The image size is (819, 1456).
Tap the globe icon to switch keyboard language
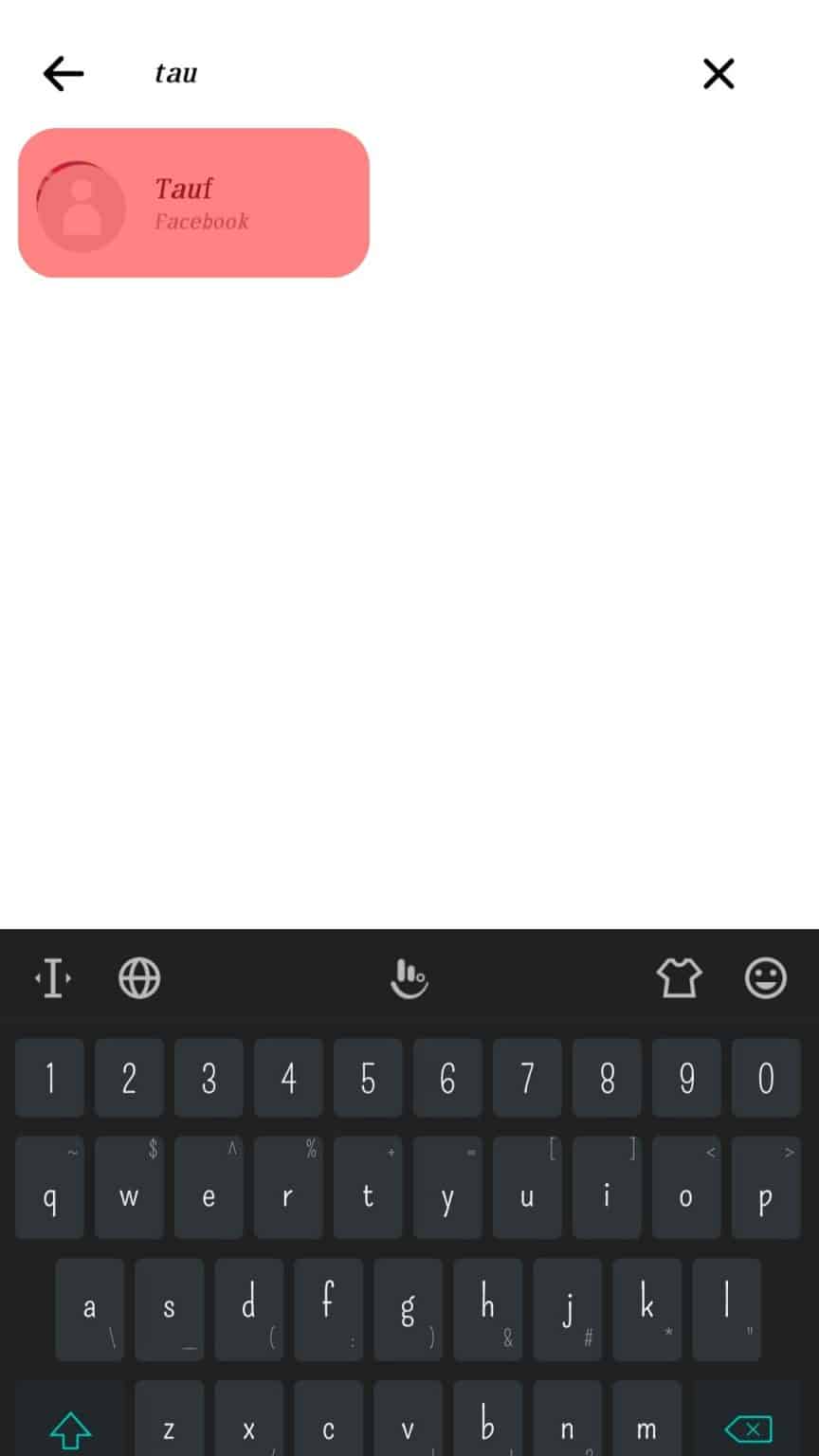[138, 977]
